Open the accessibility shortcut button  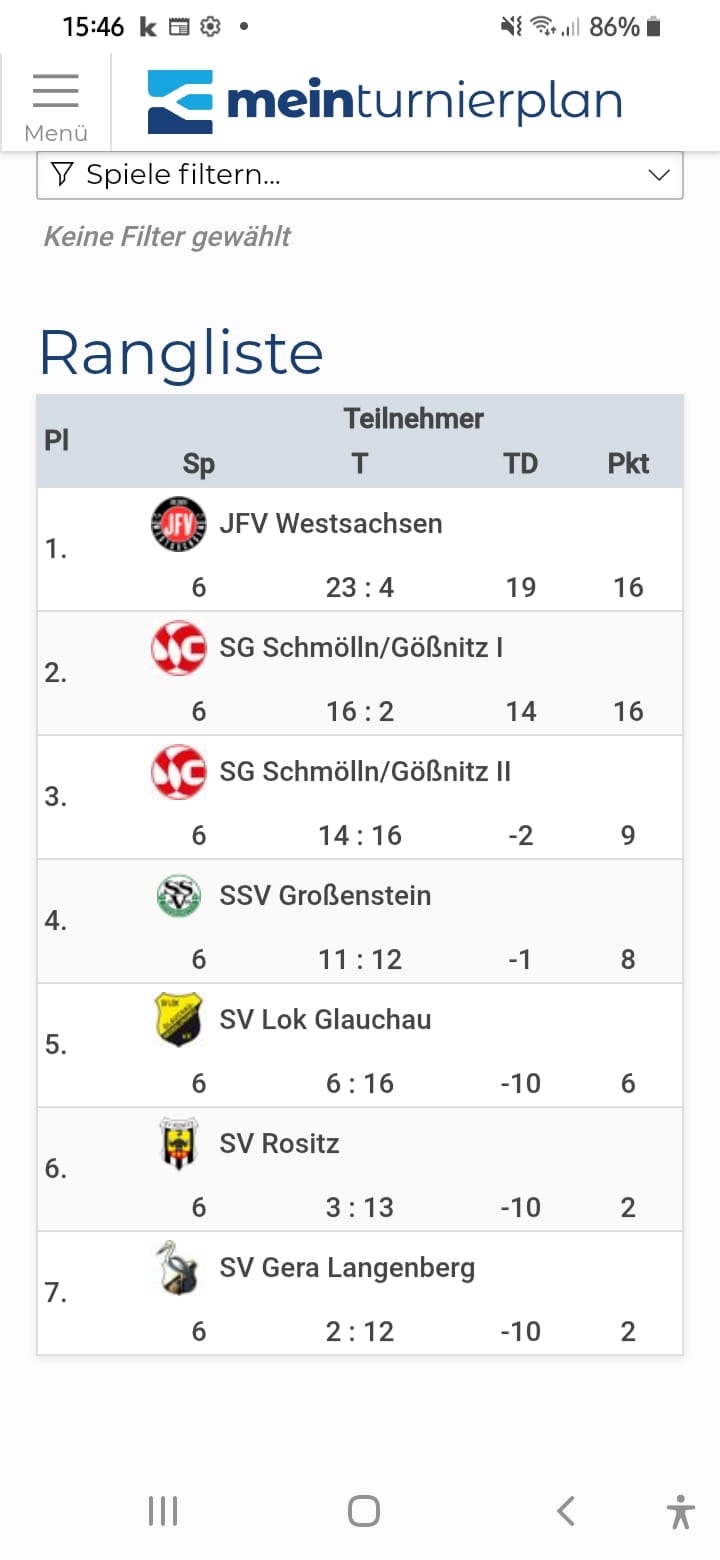[681, 1511]
